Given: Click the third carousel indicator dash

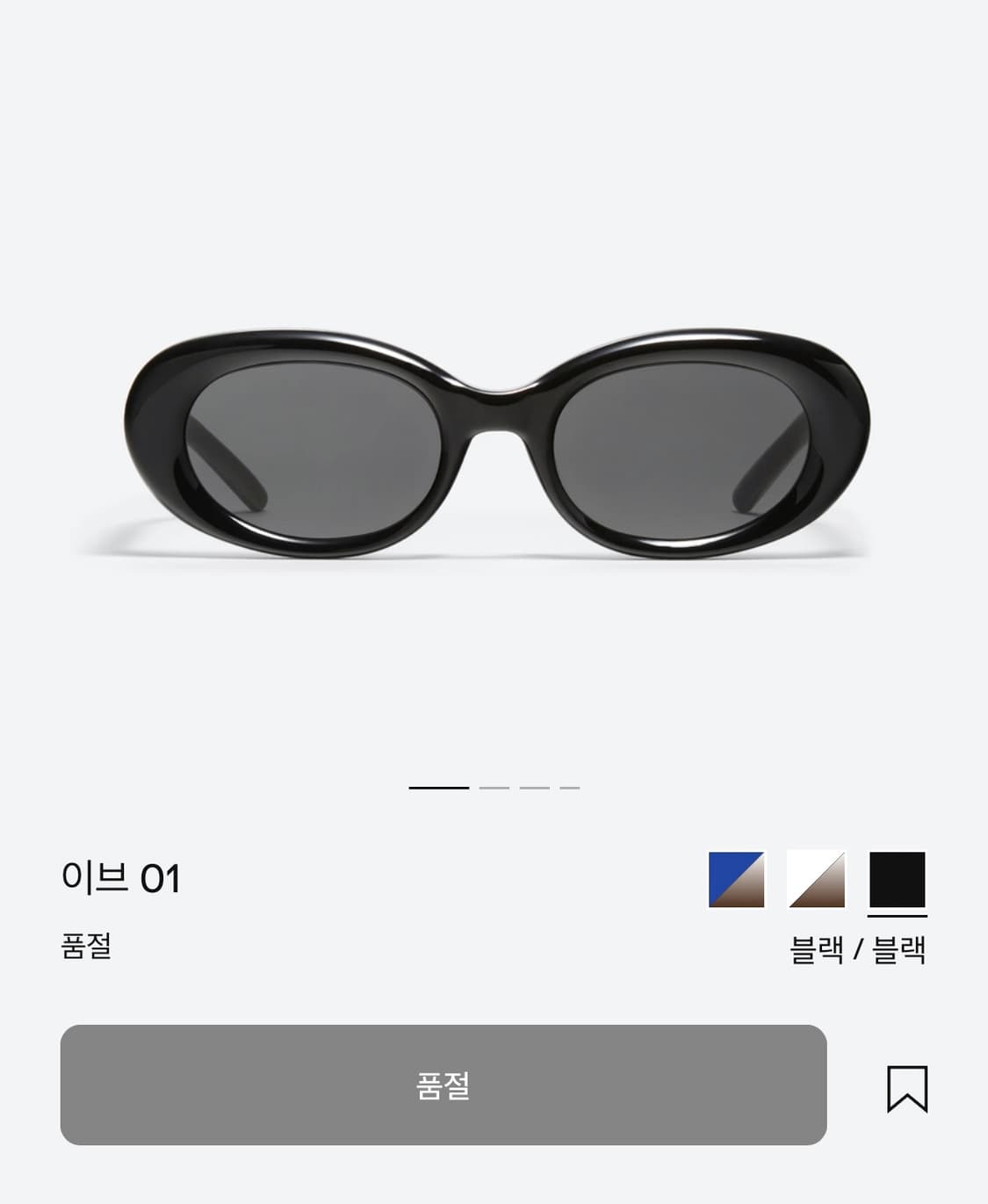Looking at the screenshot, I should tap(534, 789).
